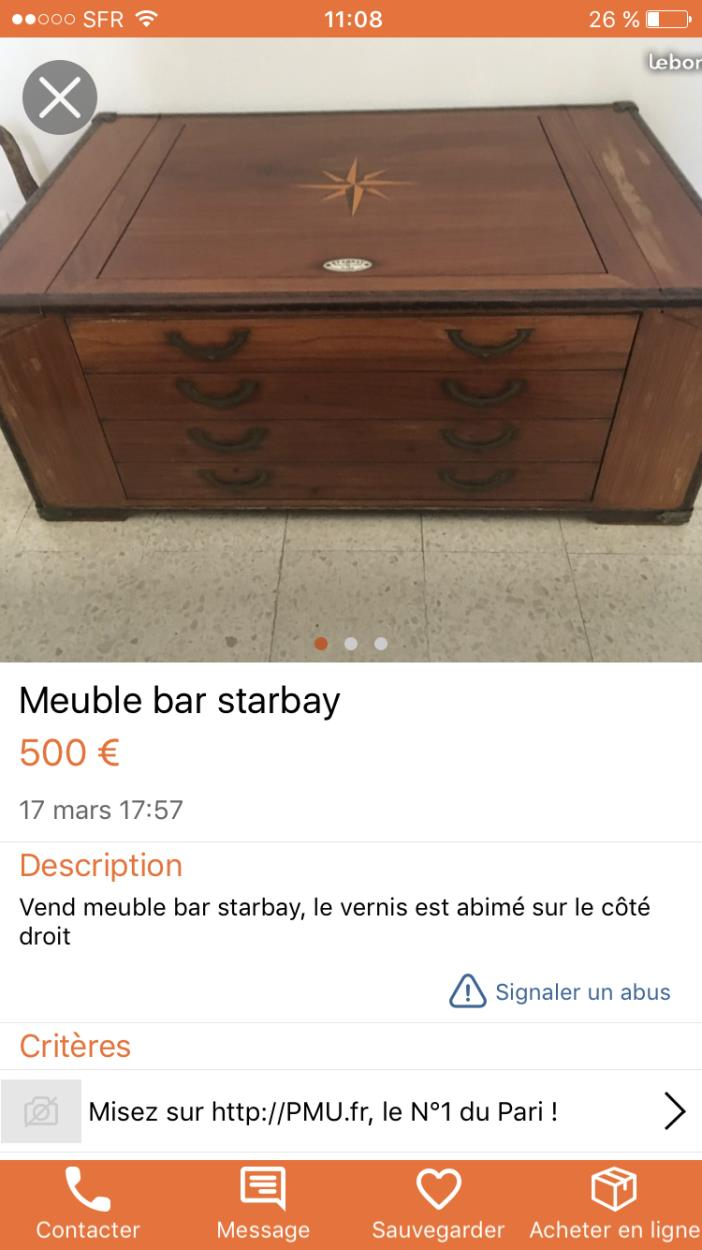702x1250 pixels.
Task: Choose Acheter en ligne
Action: (x=614, y=1205)
